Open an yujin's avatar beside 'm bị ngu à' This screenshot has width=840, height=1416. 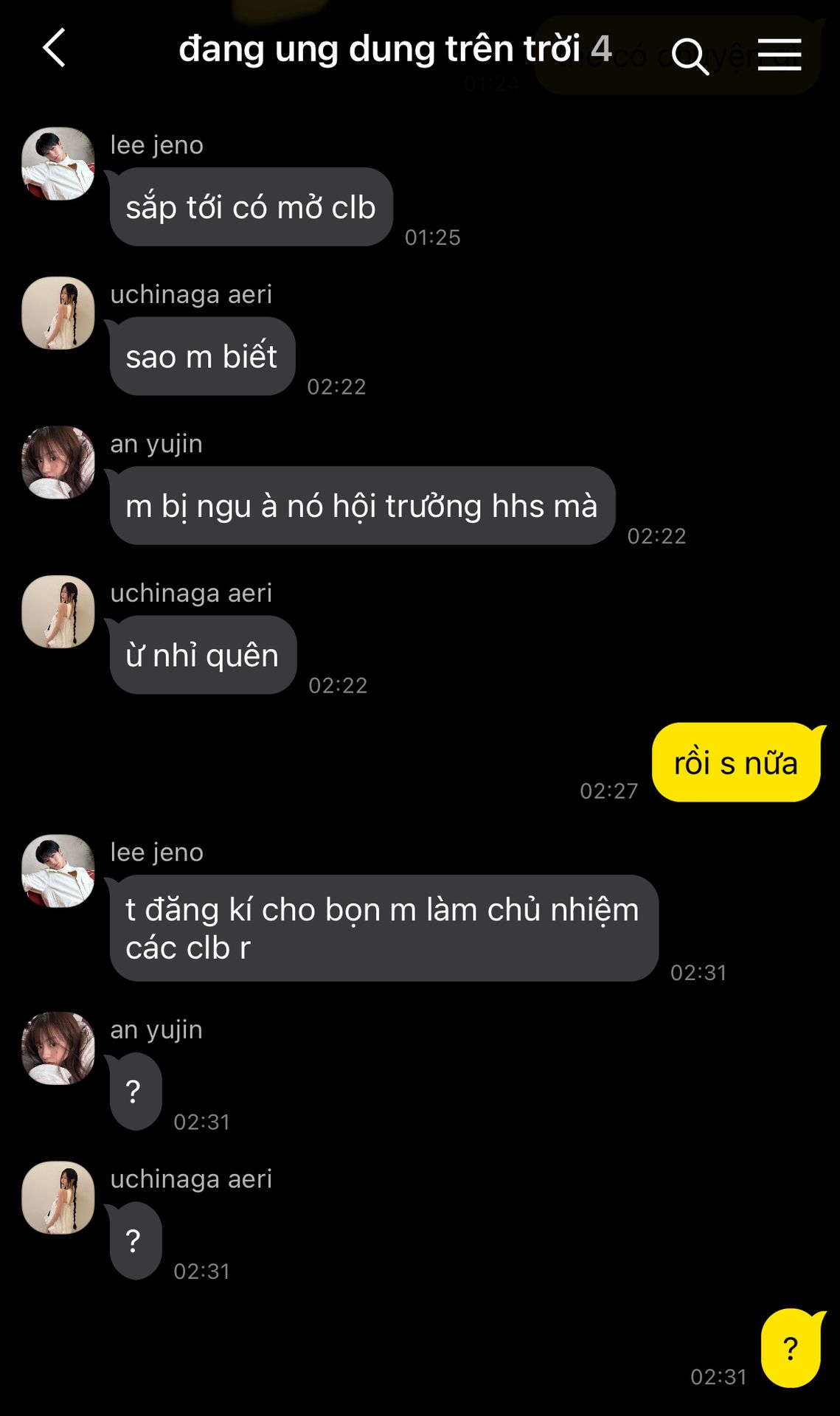click(x=58, y=462)
